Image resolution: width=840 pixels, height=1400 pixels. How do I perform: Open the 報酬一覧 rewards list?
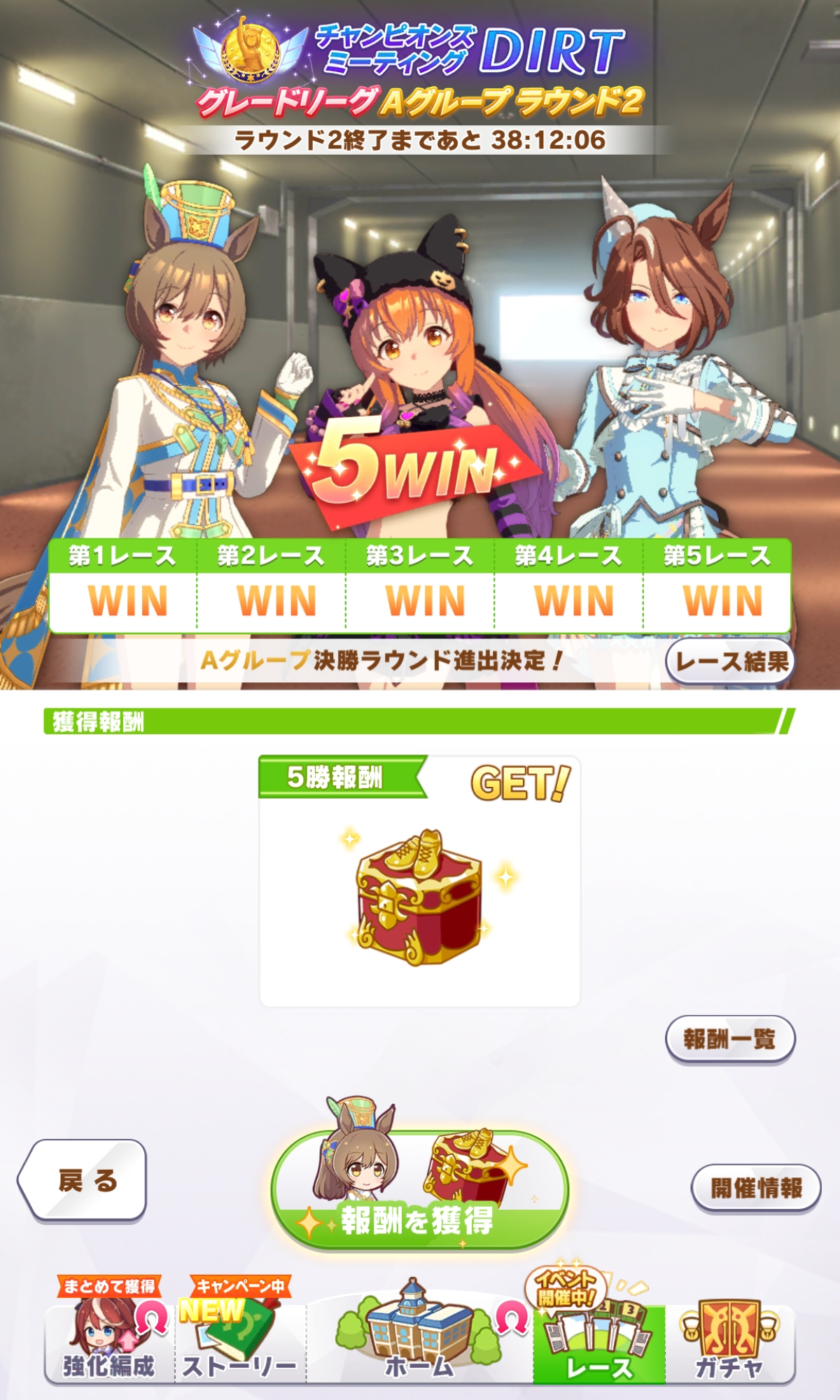point(729,1039)
